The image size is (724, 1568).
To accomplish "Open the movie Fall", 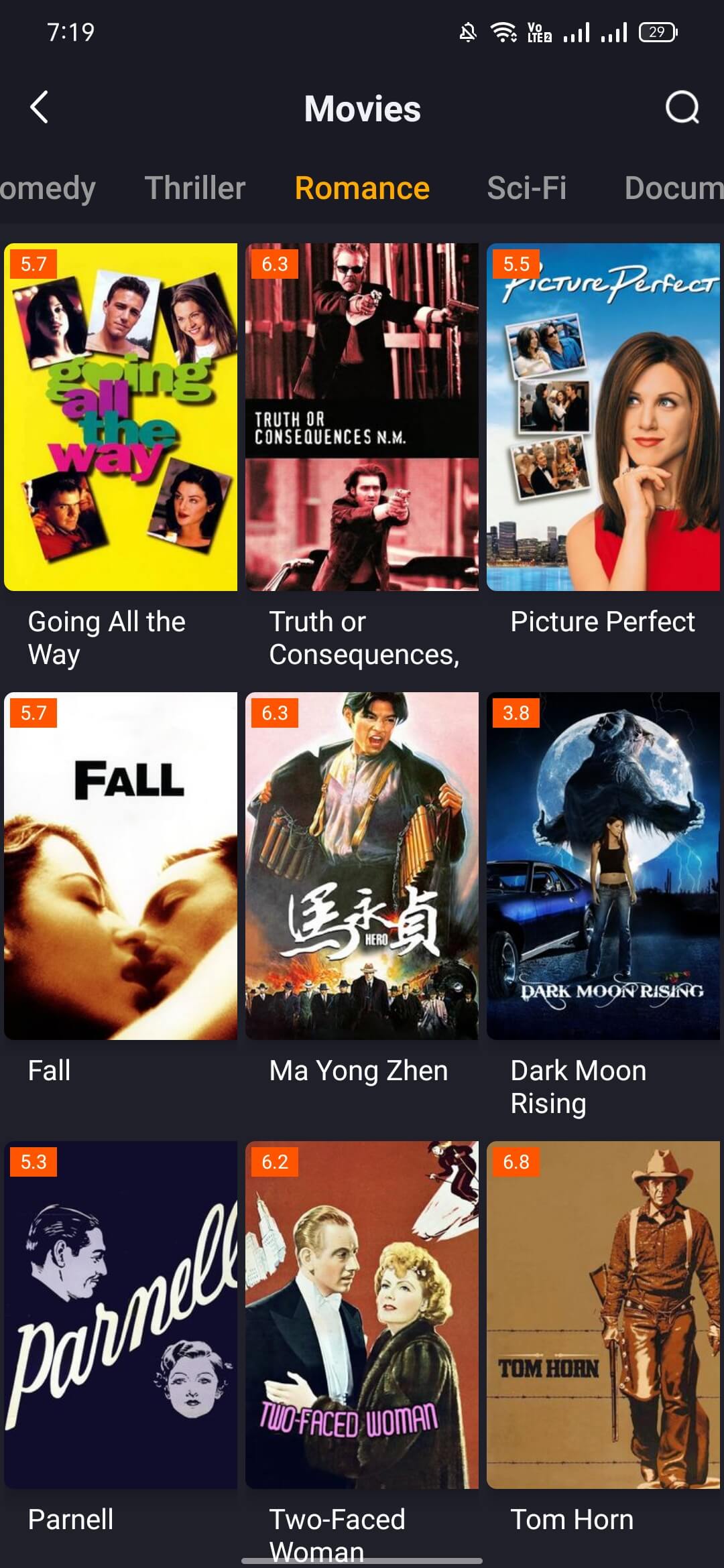I will (121, 866).
